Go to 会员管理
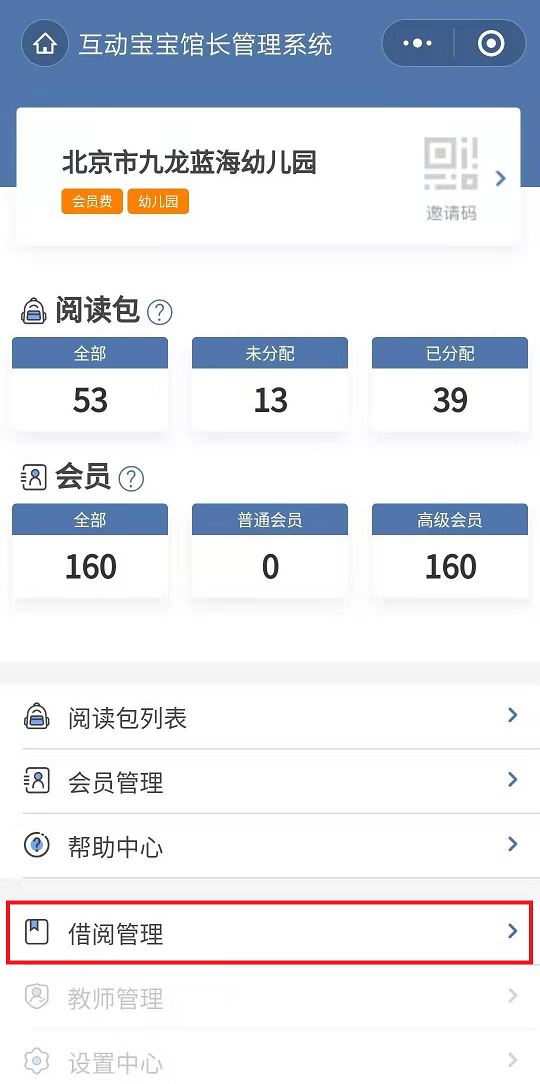The height and width of the screenshot is (1084, 540). tap(270, 781)
